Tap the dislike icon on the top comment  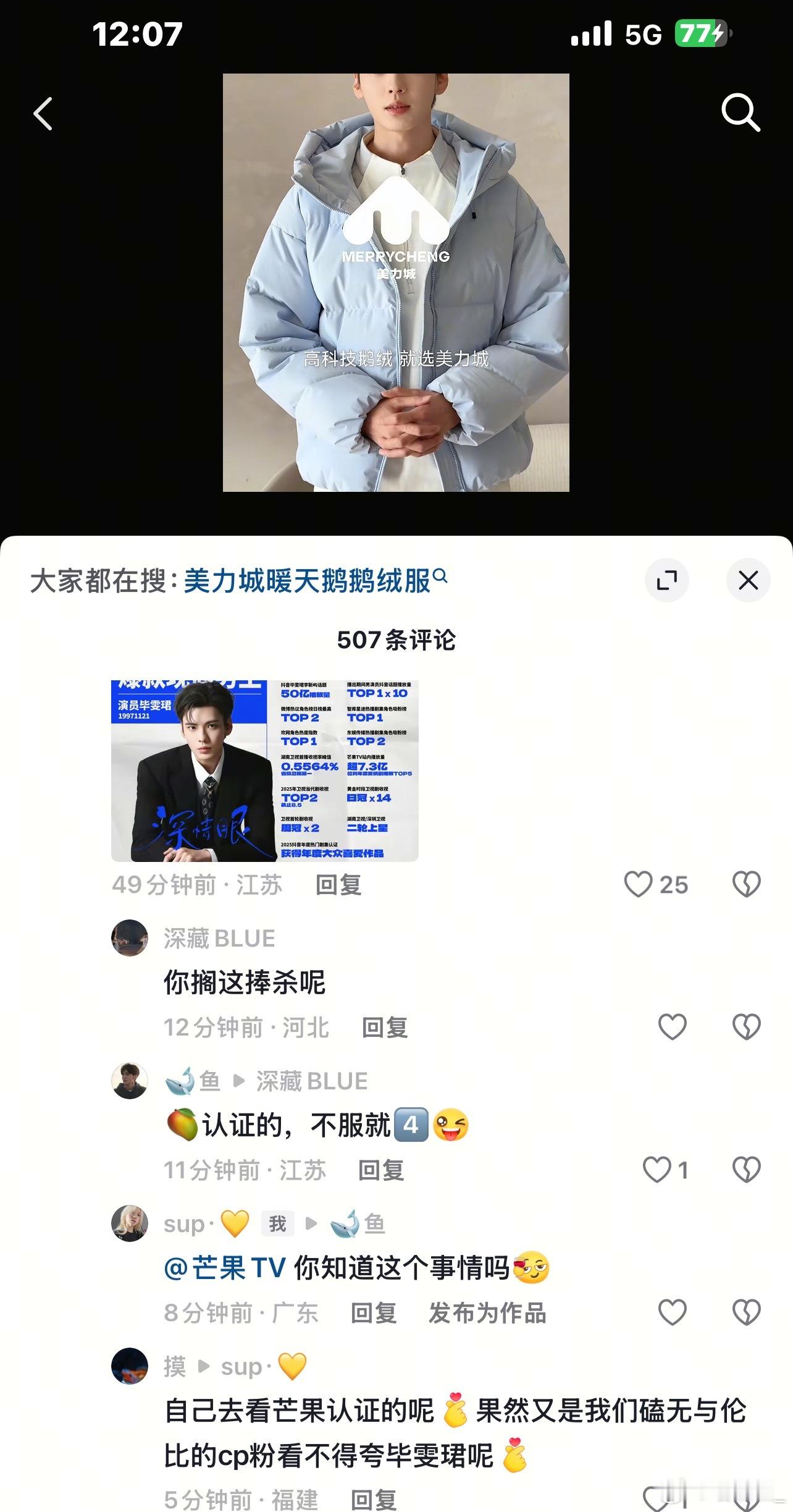(746, 885)
